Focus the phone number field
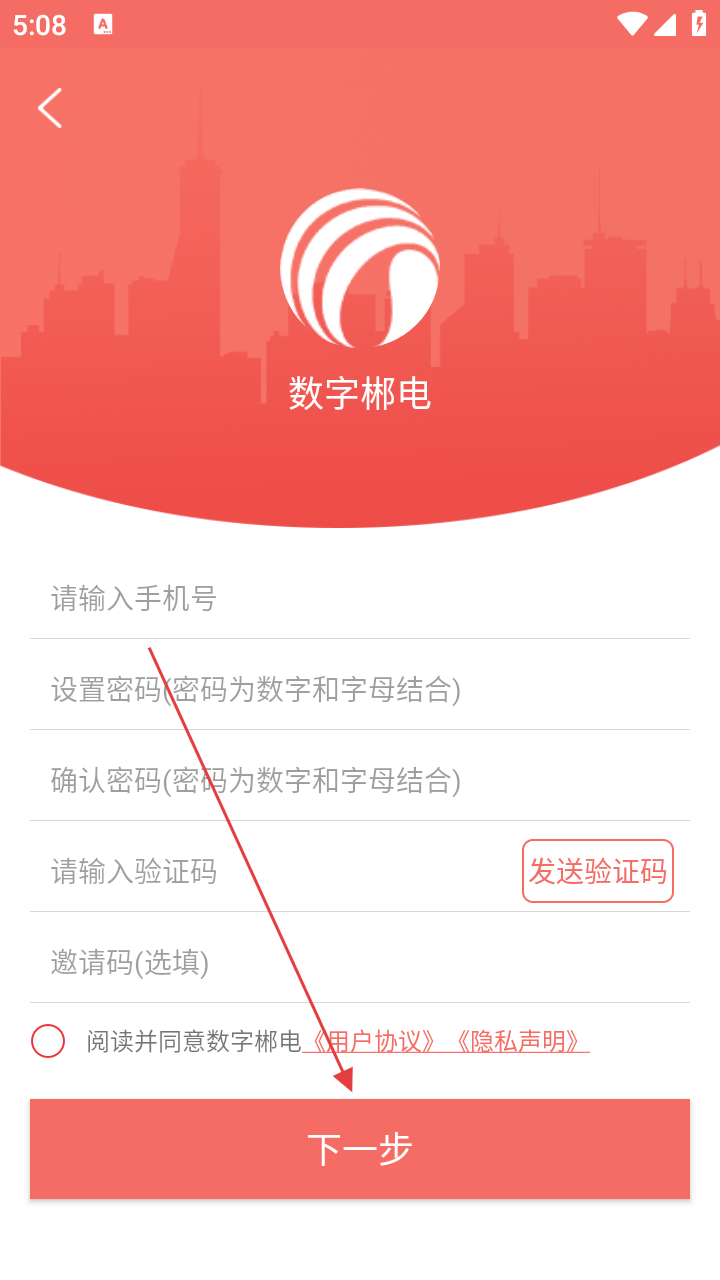720x1280 pixels. (x=360, y=599)
